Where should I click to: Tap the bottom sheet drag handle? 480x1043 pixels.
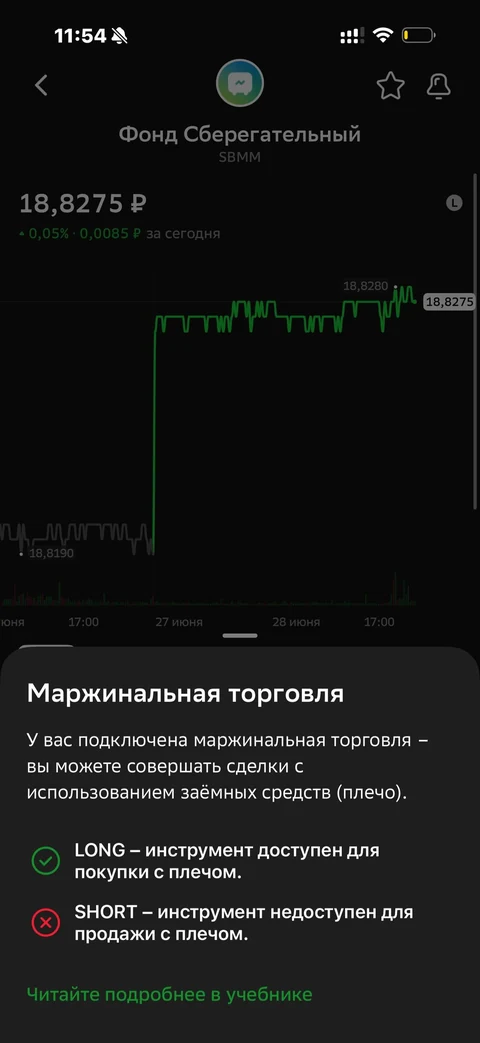tap(240, 635)
